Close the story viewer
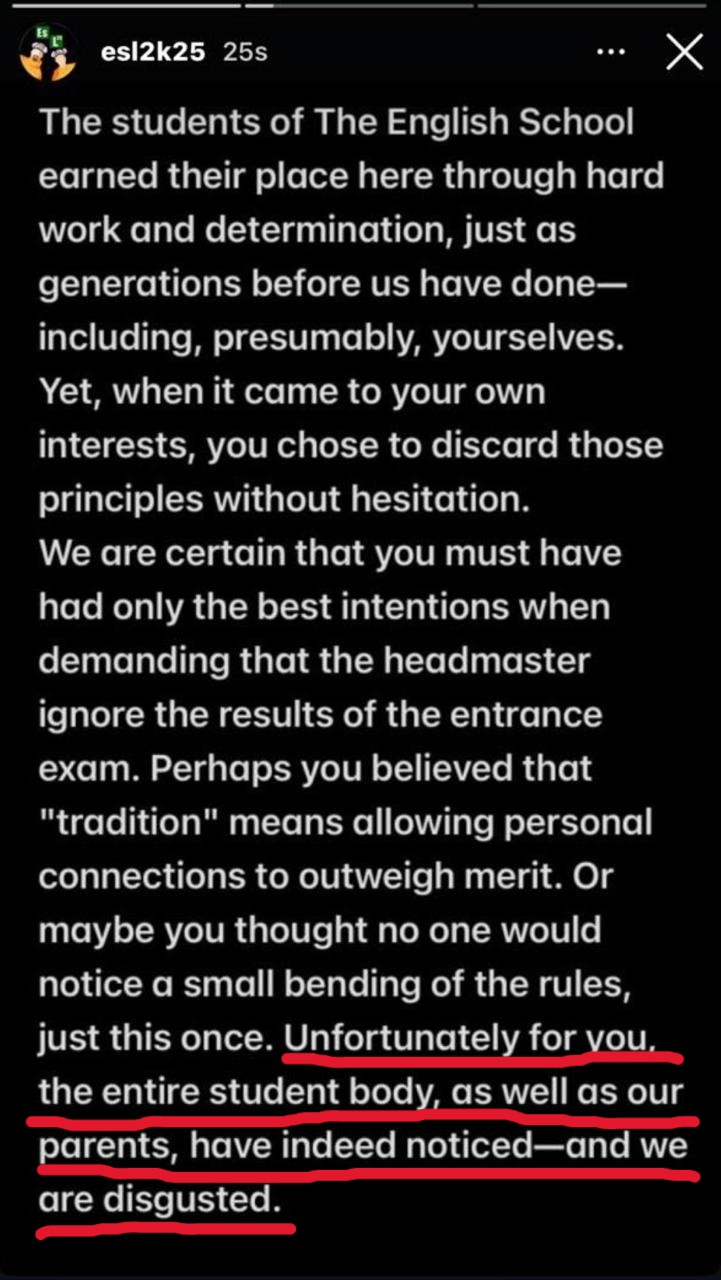The image size is (721, 1280). 685,52
